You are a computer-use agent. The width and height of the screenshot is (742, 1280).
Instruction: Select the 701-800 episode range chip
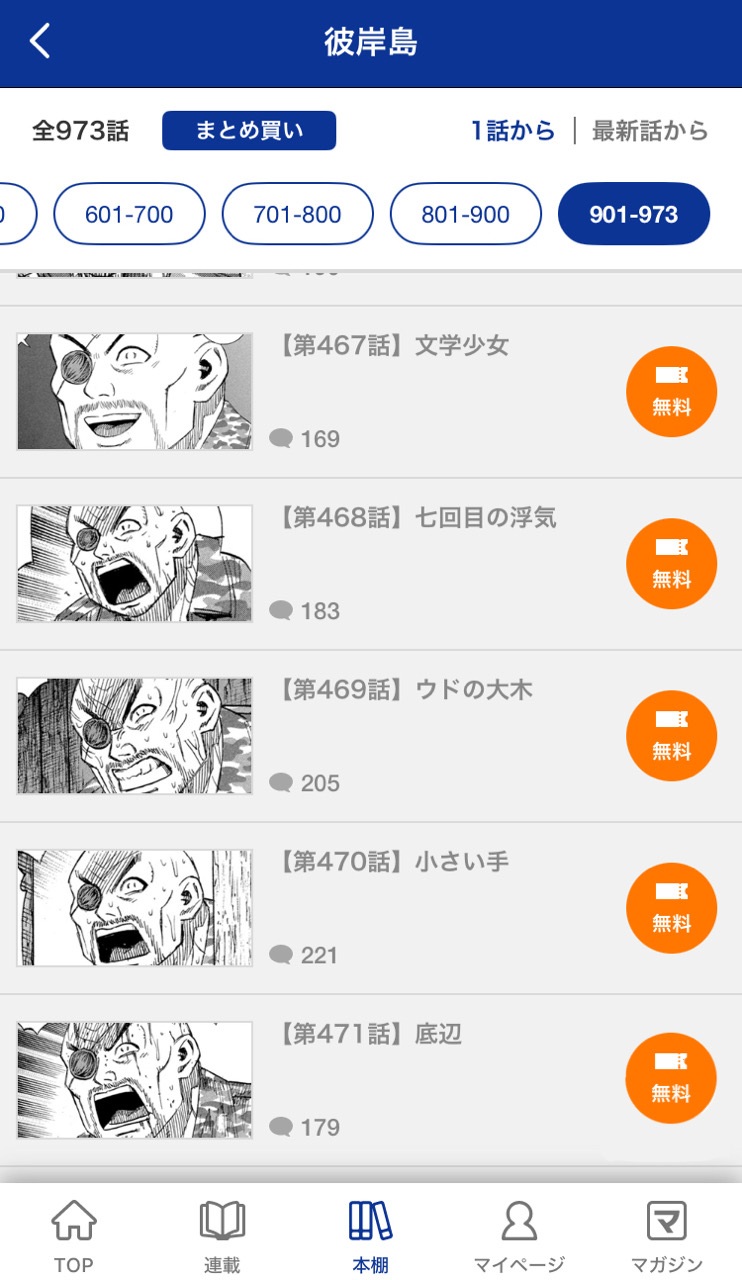(297, 214)
